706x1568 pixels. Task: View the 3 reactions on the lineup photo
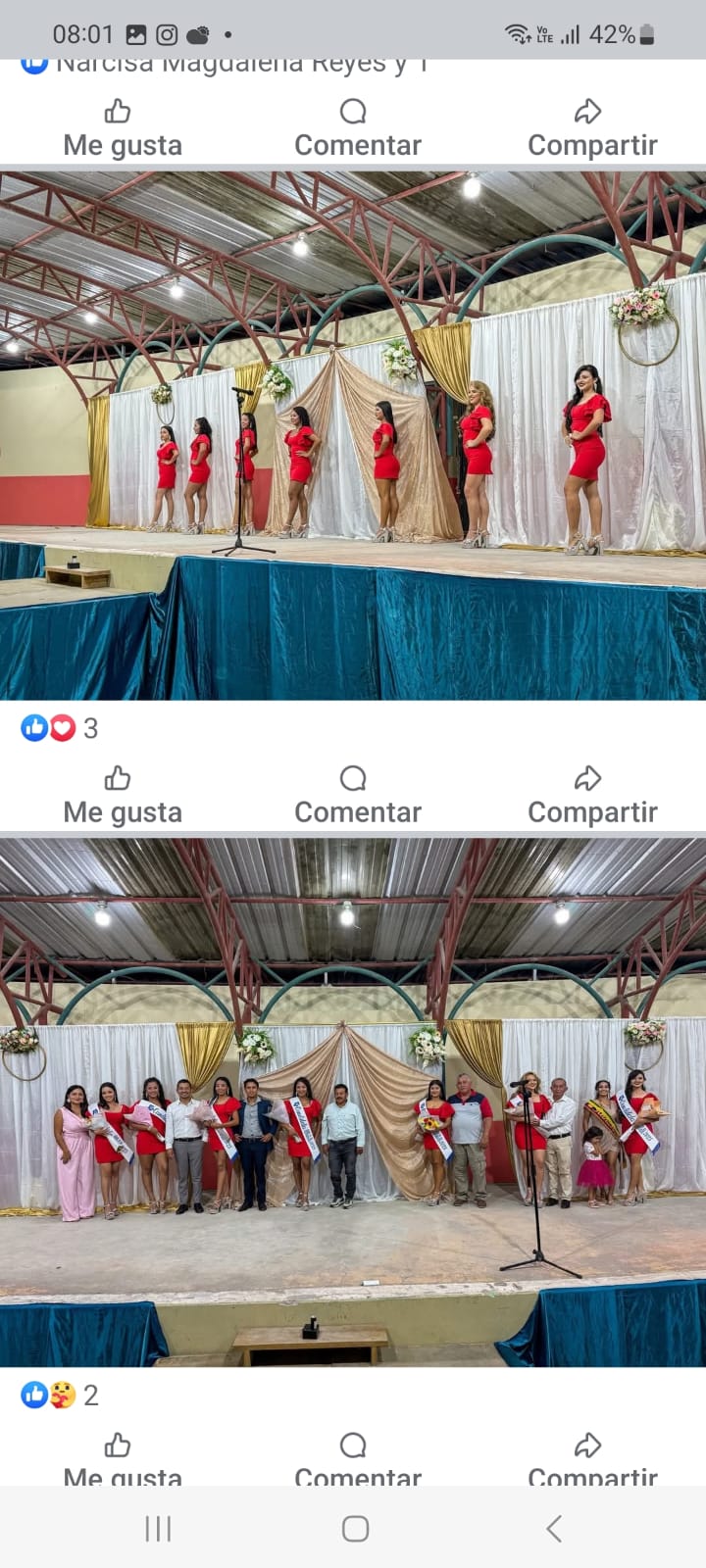60,728
